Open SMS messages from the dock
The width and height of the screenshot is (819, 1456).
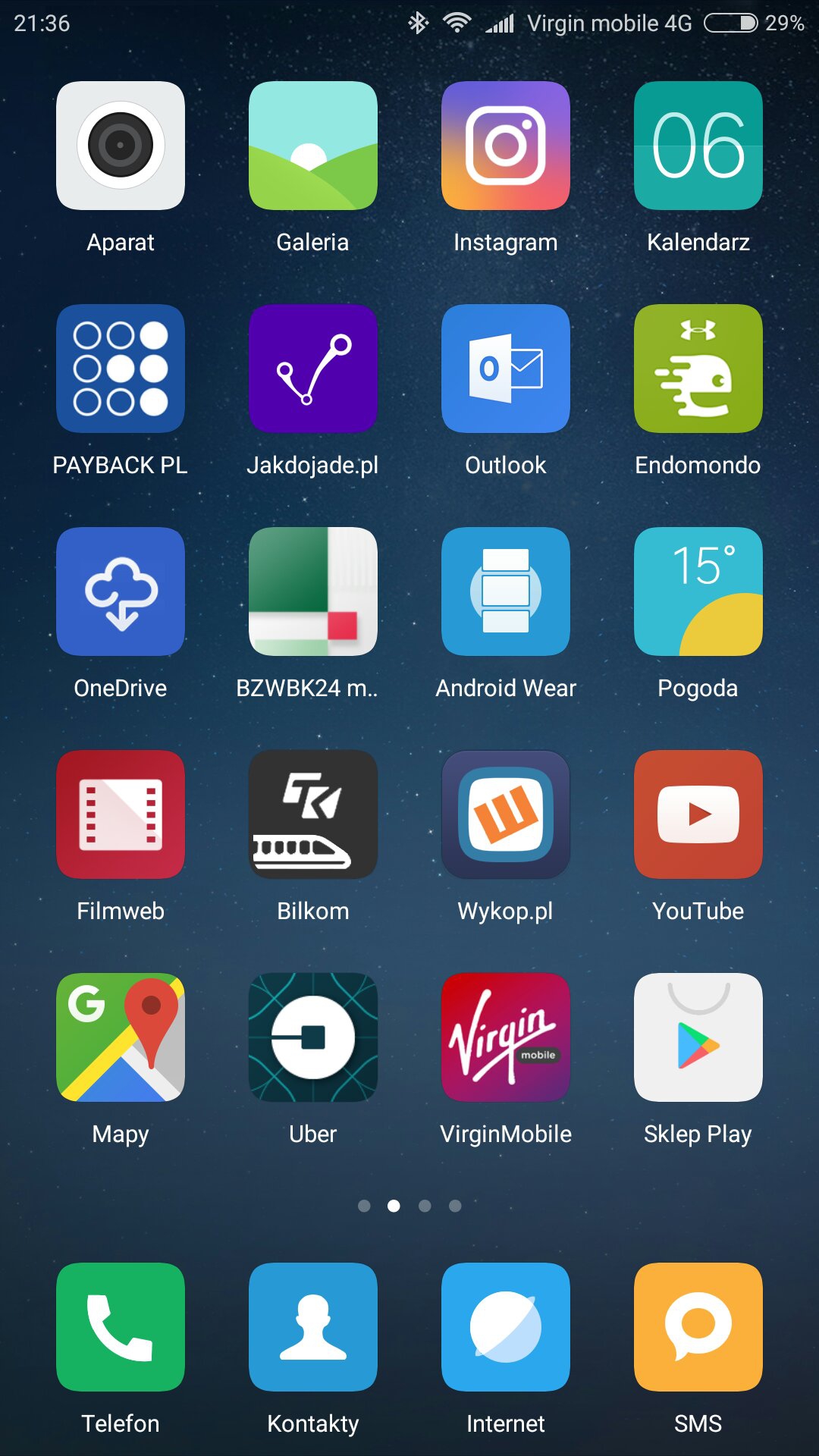click(x=698, y=1327)
